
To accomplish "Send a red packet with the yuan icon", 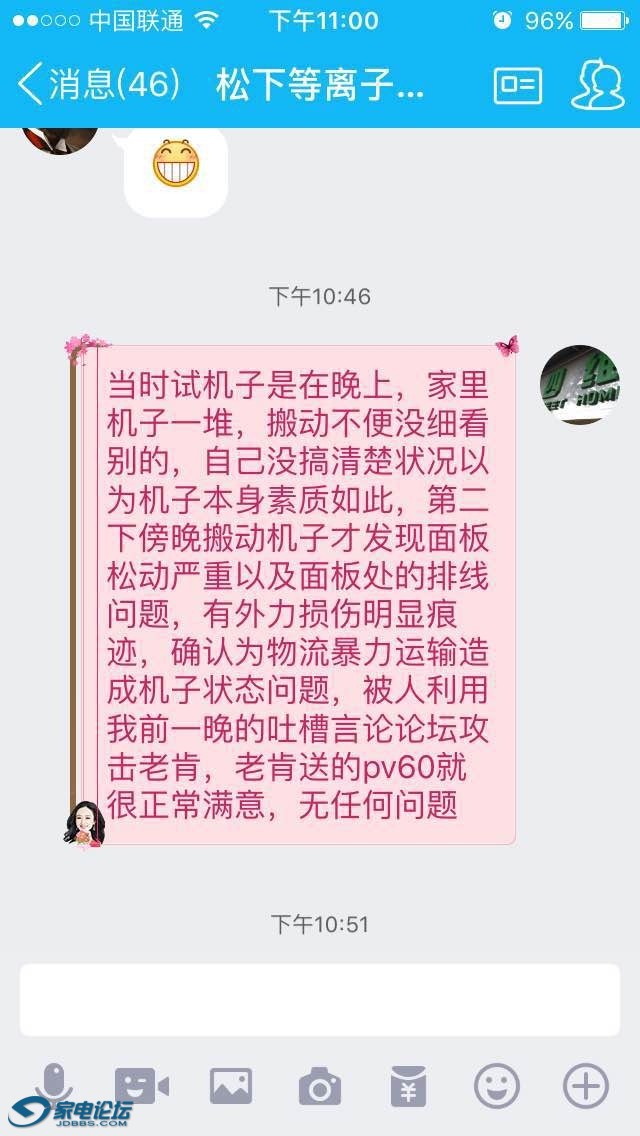I will click(x=408, y=1086).
